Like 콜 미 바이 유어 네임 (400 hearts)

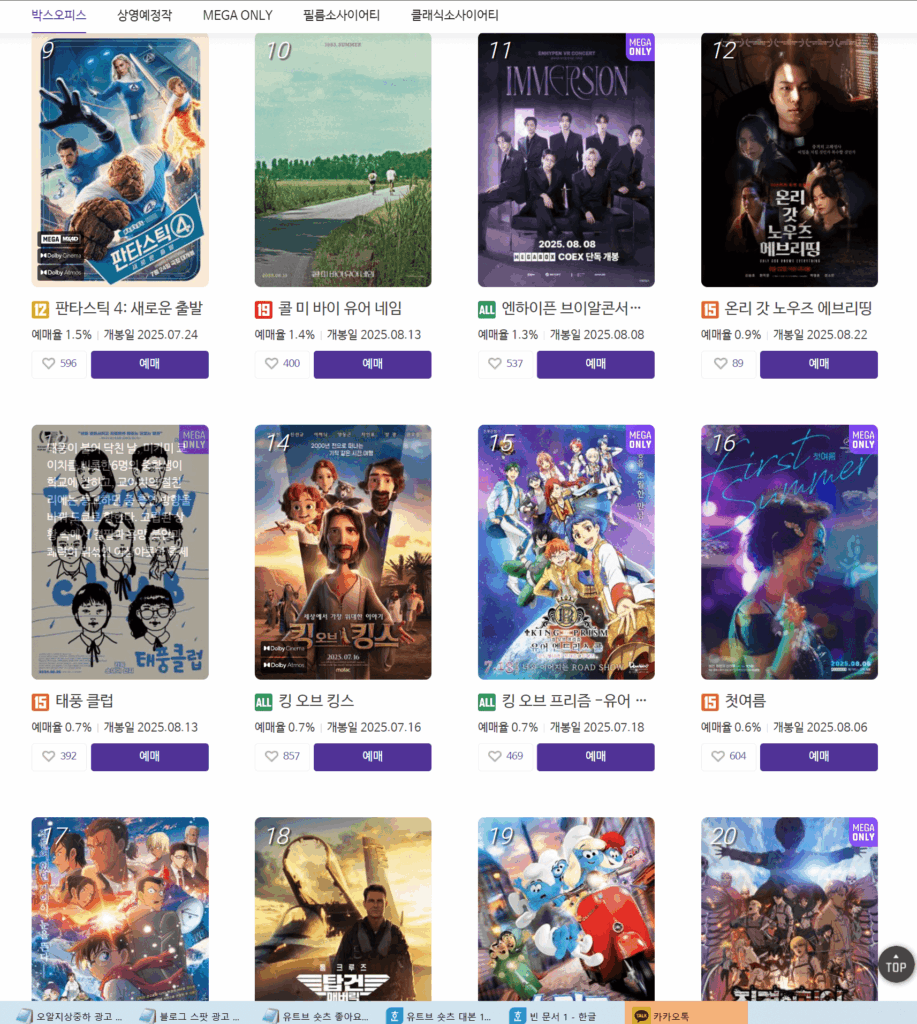[x=281, y=364]
